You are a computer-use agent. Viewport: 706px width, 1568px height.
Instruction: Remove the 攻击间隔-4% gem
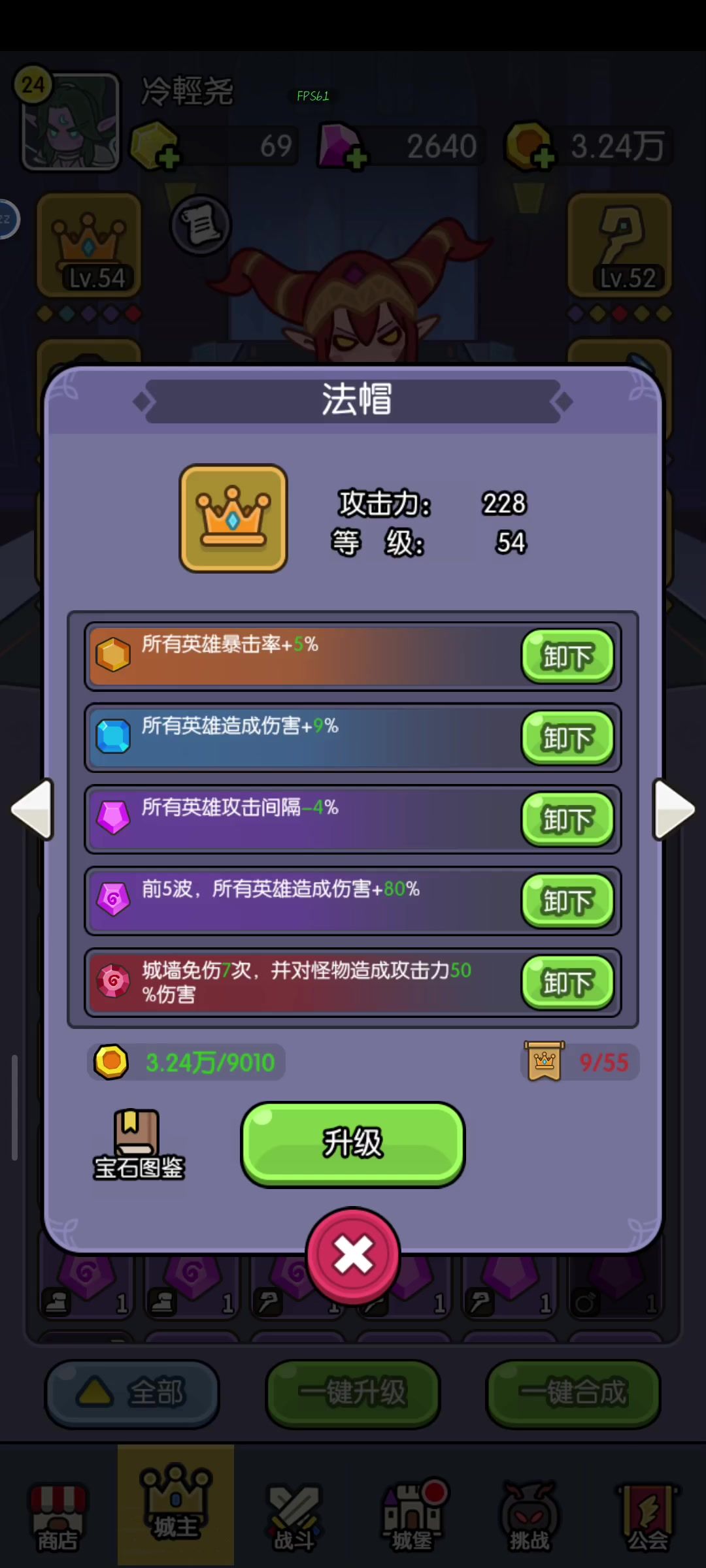(567, 819)
